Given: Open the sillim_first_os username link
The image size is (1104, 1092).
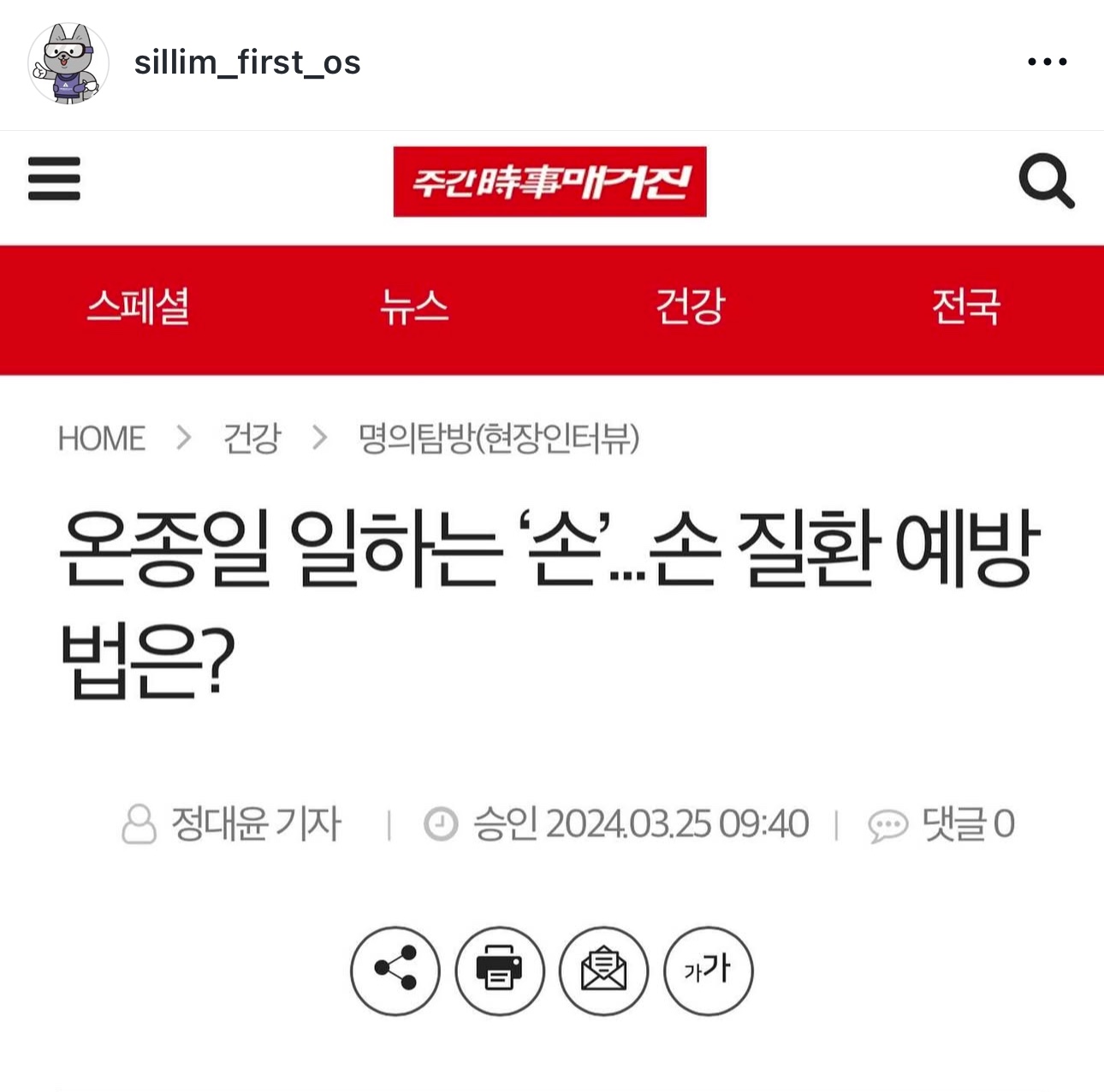Looking at the screenshot, I should 246,63.
